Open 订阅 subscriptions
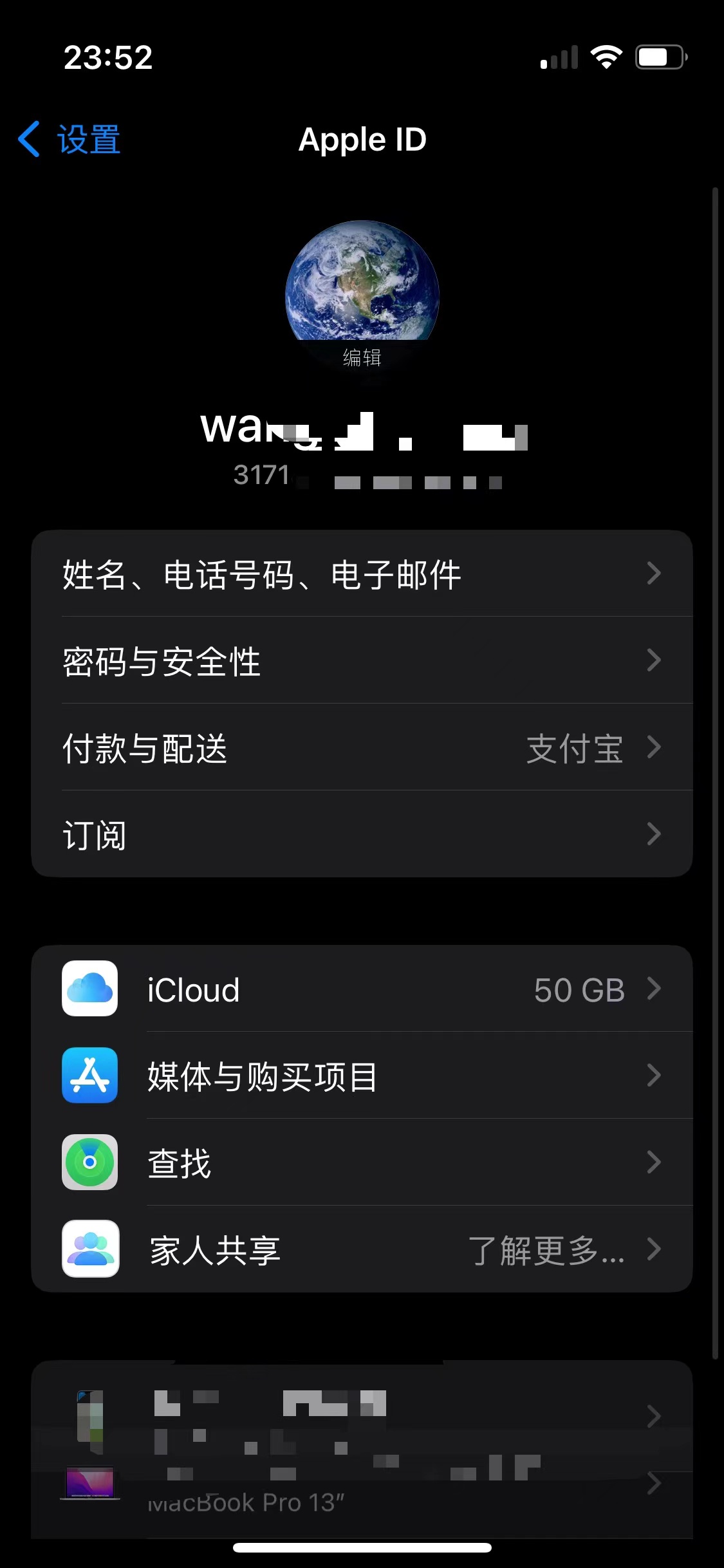 click(x=362, y=835)
